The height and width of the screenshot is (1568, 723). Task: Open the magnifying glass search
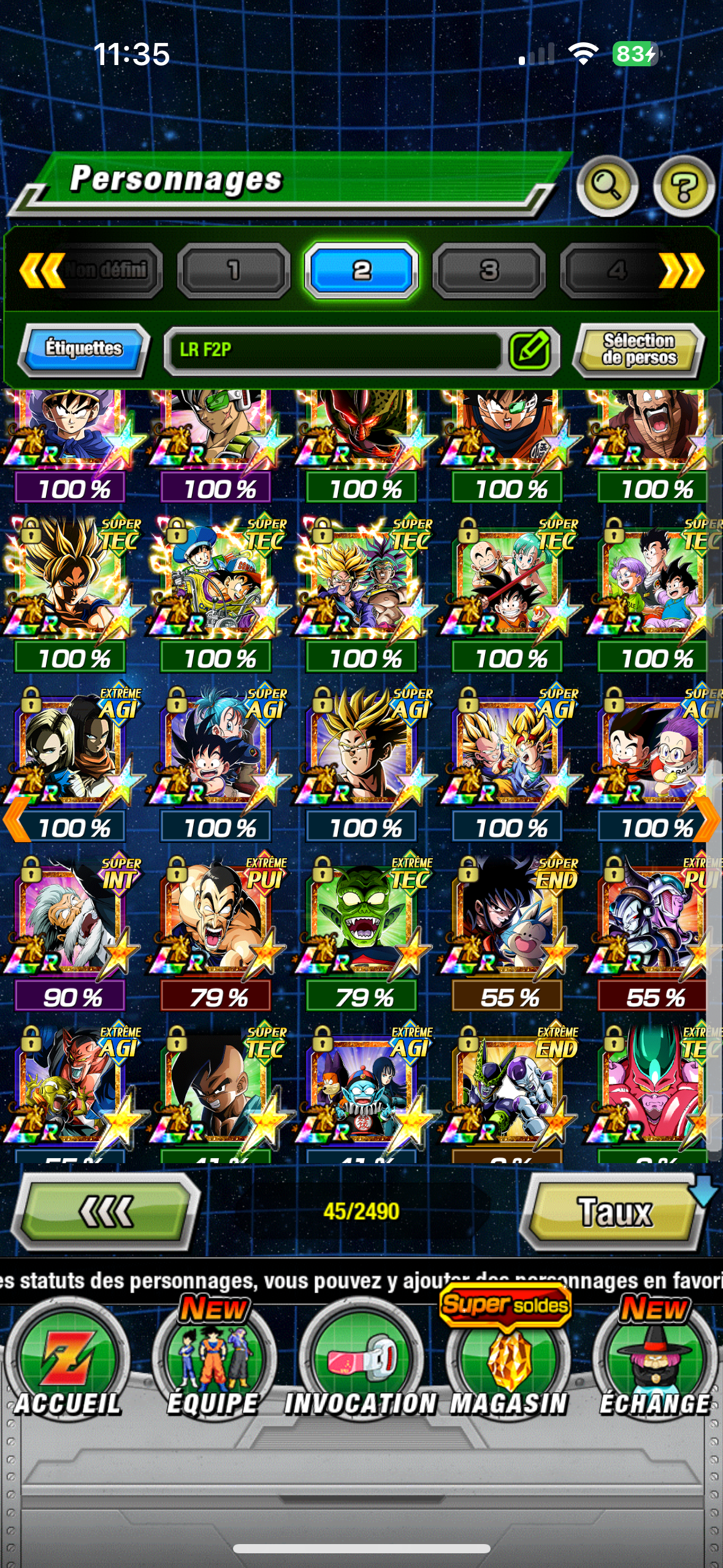(606, 186)
